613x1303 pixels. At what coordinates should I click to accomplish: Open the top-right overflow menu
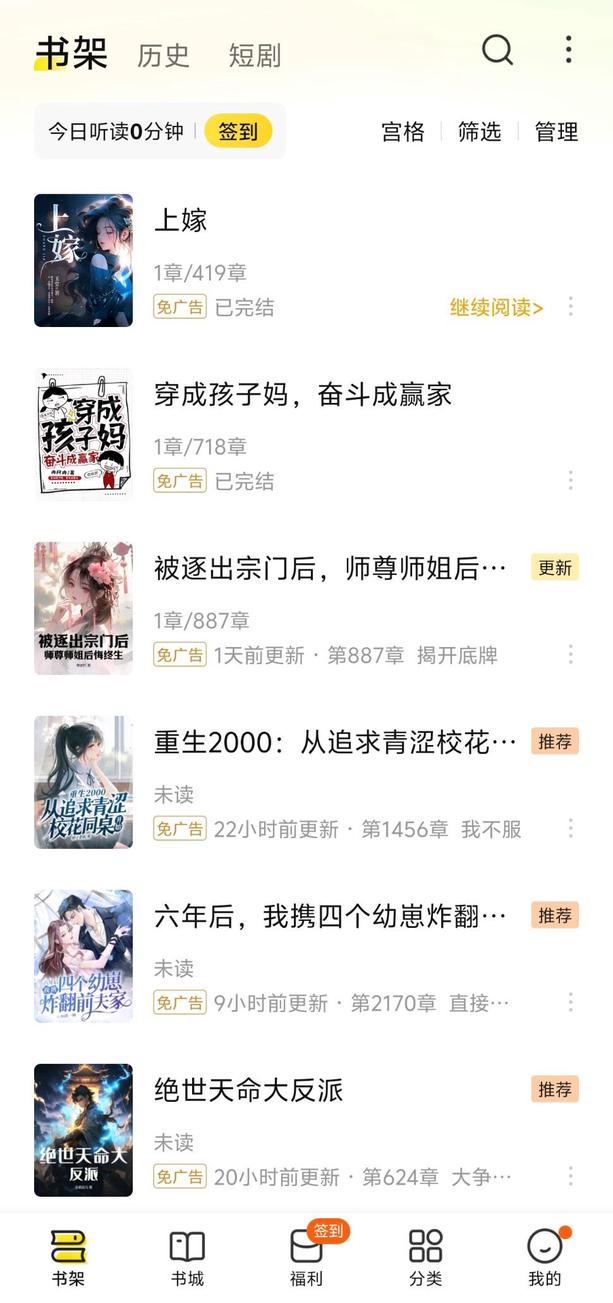click(x=568, y=50)
